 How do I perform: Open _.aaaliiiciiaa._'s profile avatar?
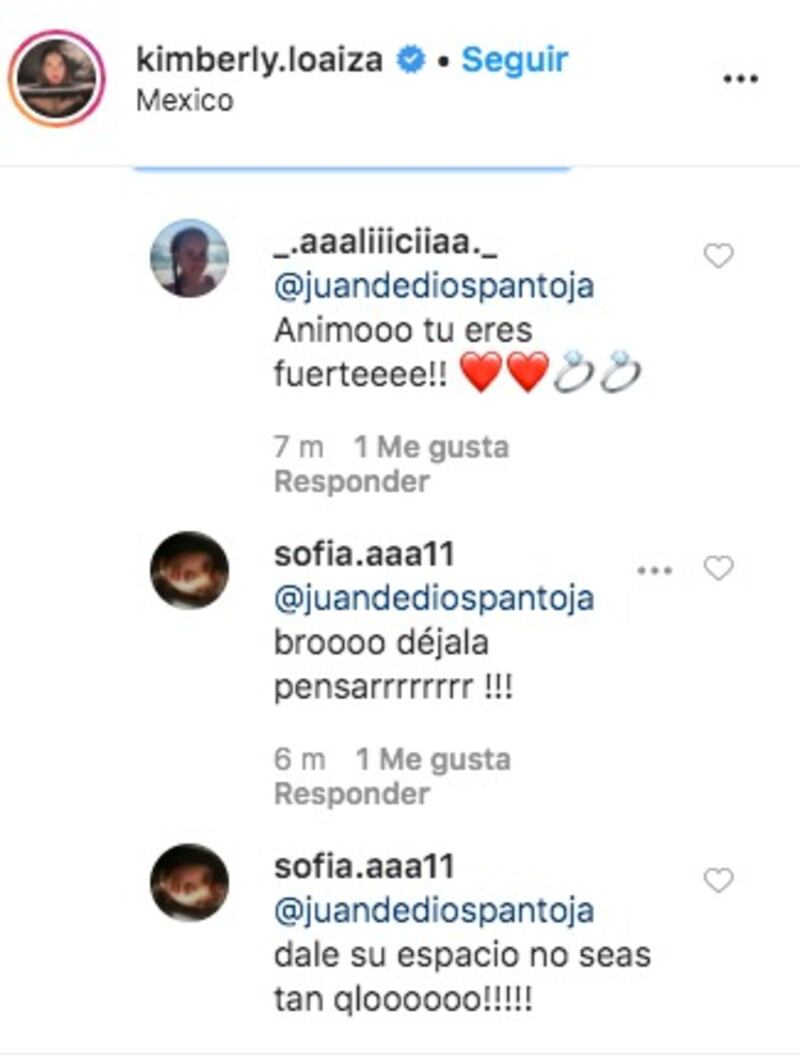(x=189, y=258)
